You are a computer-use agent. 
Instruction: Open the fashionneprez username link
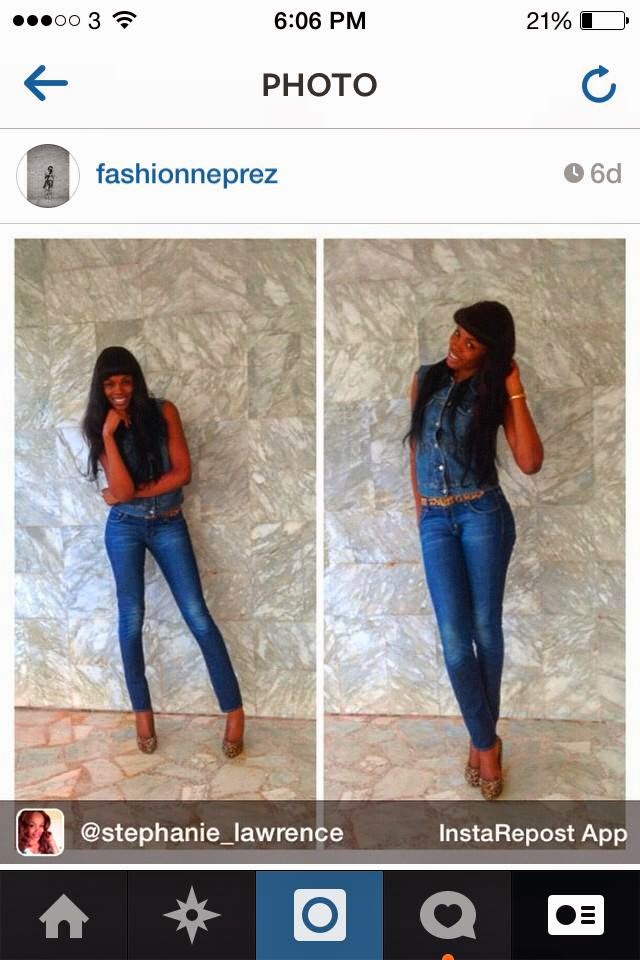[x=187, y=174]
